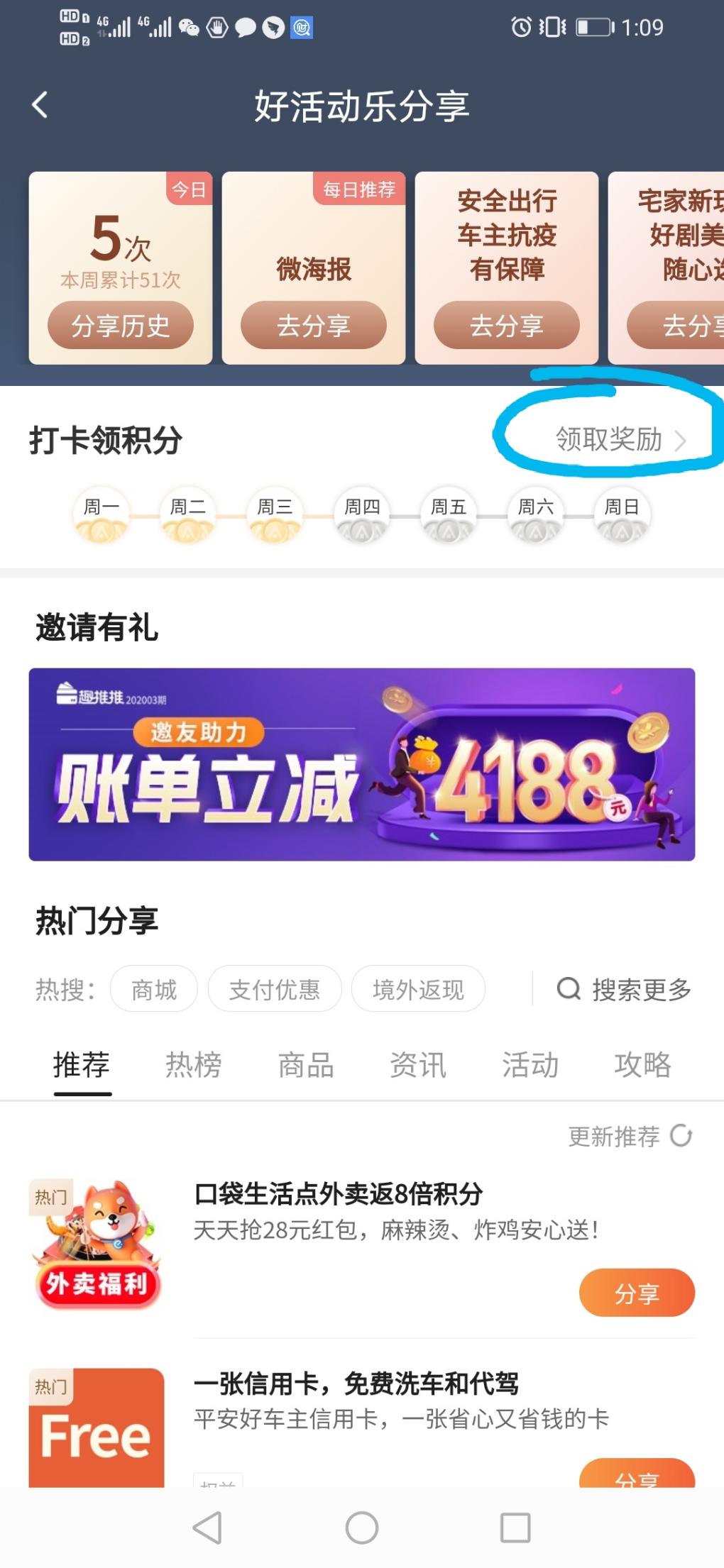Show recent apps via the square button
The height and width of the screenshot is (1568, 724).
coord(515,1528)
